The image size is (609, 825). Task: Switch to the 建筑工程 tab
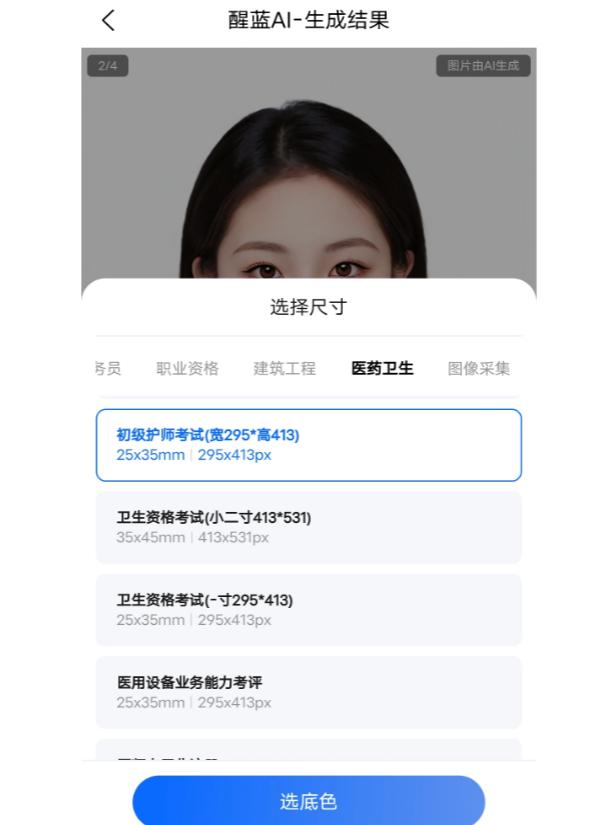point(284,368)
